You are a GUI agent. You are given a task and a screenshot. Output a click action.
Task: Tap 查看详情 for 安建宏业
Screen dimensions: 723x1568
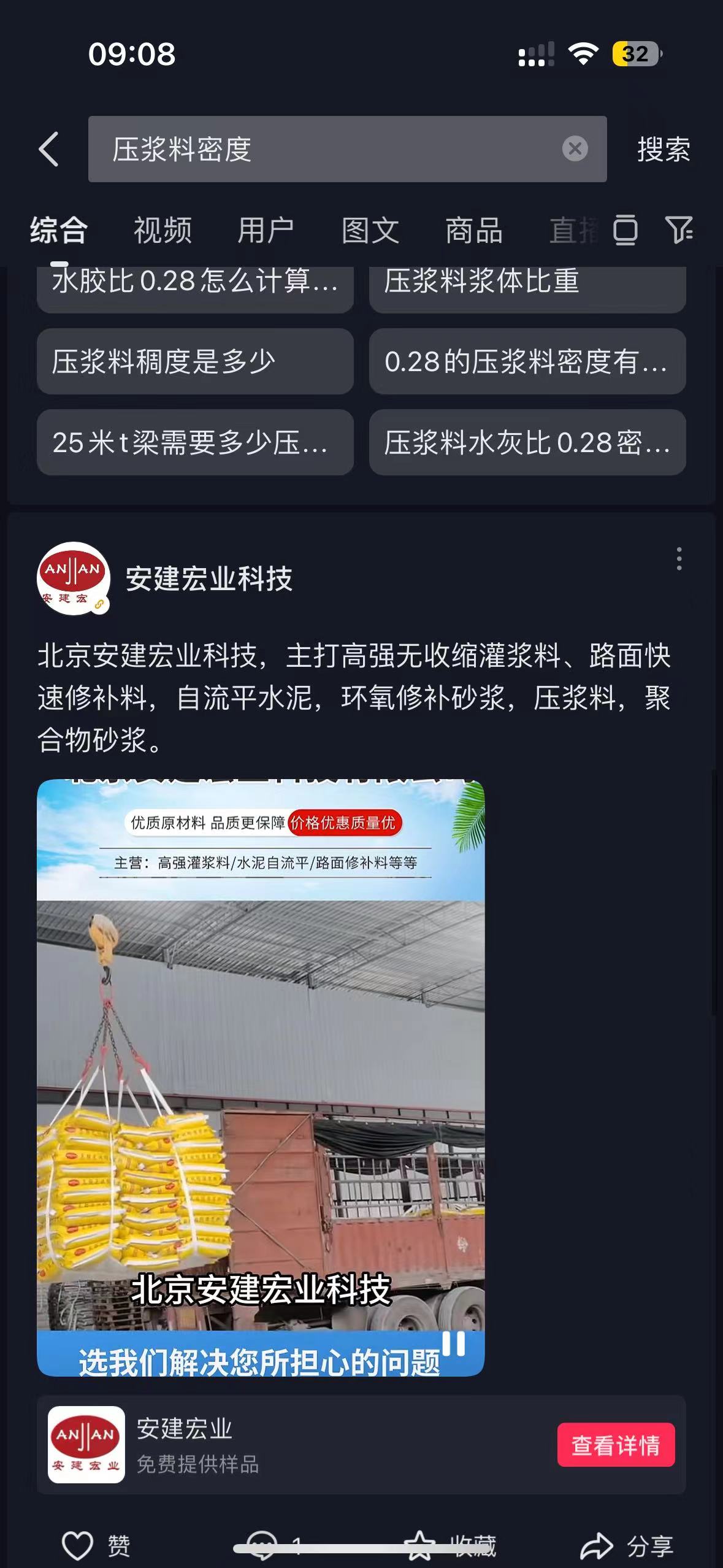(x=616, y=1445)
